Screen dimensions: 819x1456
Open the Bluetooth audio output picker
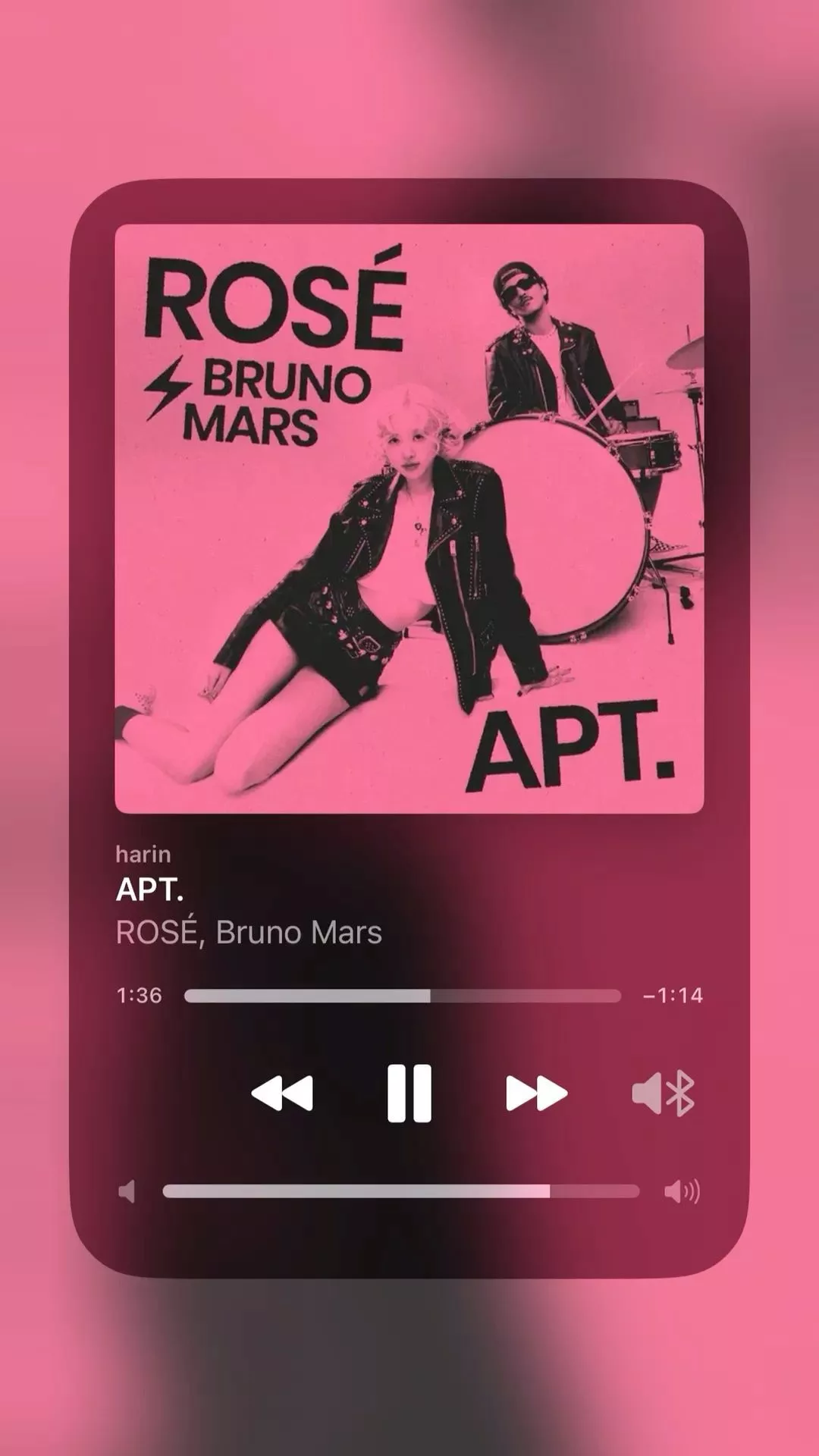point(664,1093)
